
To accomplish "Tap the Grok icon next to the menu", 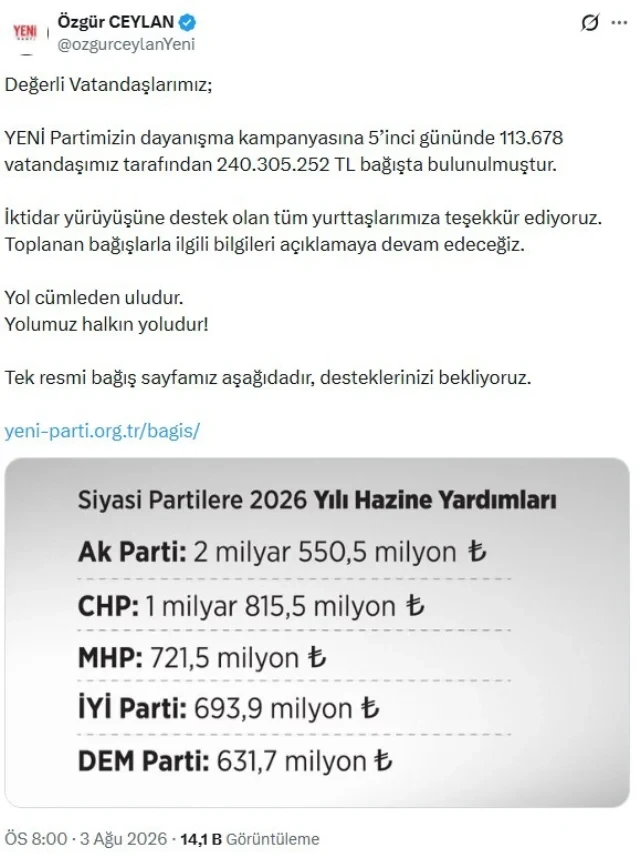I will coord(590,22).
